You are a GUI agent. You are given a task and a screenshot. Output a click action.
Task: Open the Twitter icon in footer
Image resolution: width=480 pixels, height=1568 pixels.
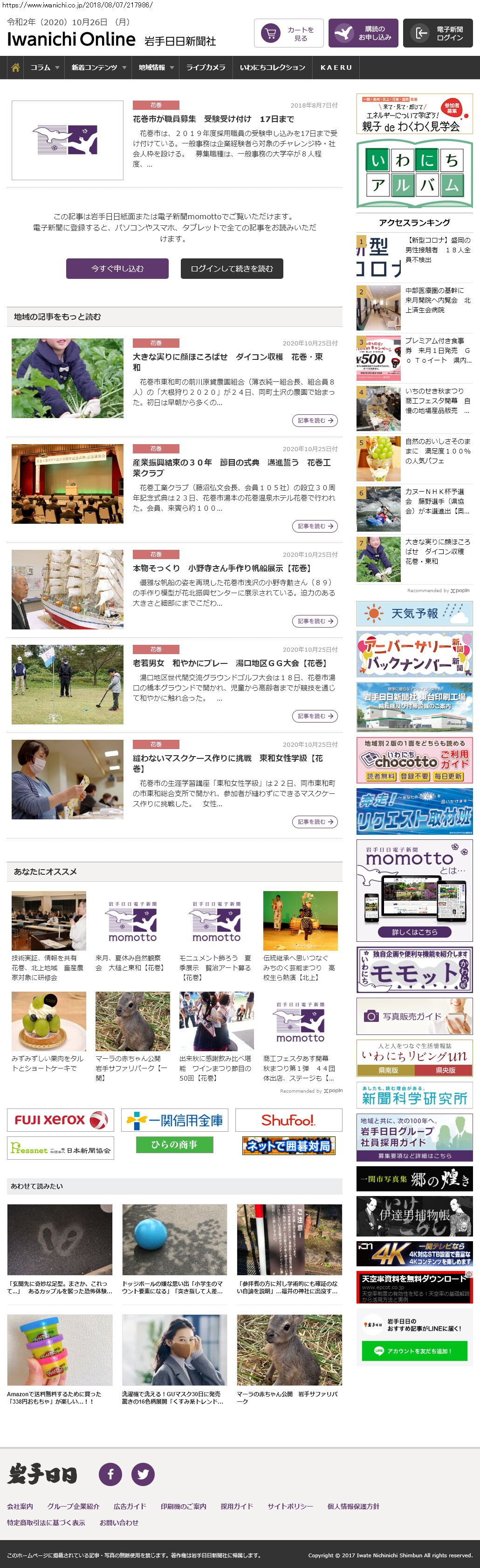(143, 1474)
